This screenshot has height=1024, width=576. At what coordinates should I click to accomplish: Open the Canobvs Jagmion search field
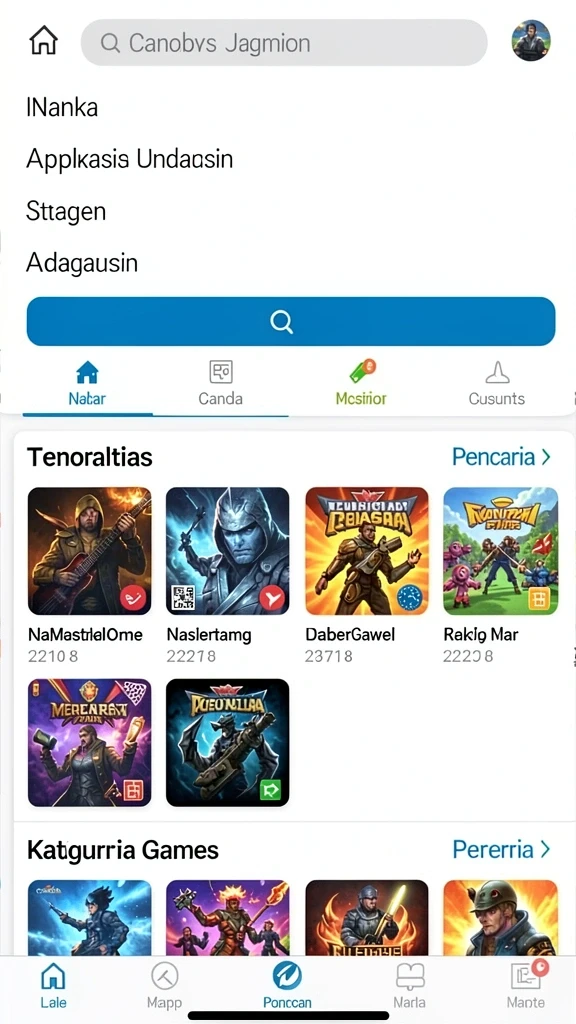[x=284, y=42]
